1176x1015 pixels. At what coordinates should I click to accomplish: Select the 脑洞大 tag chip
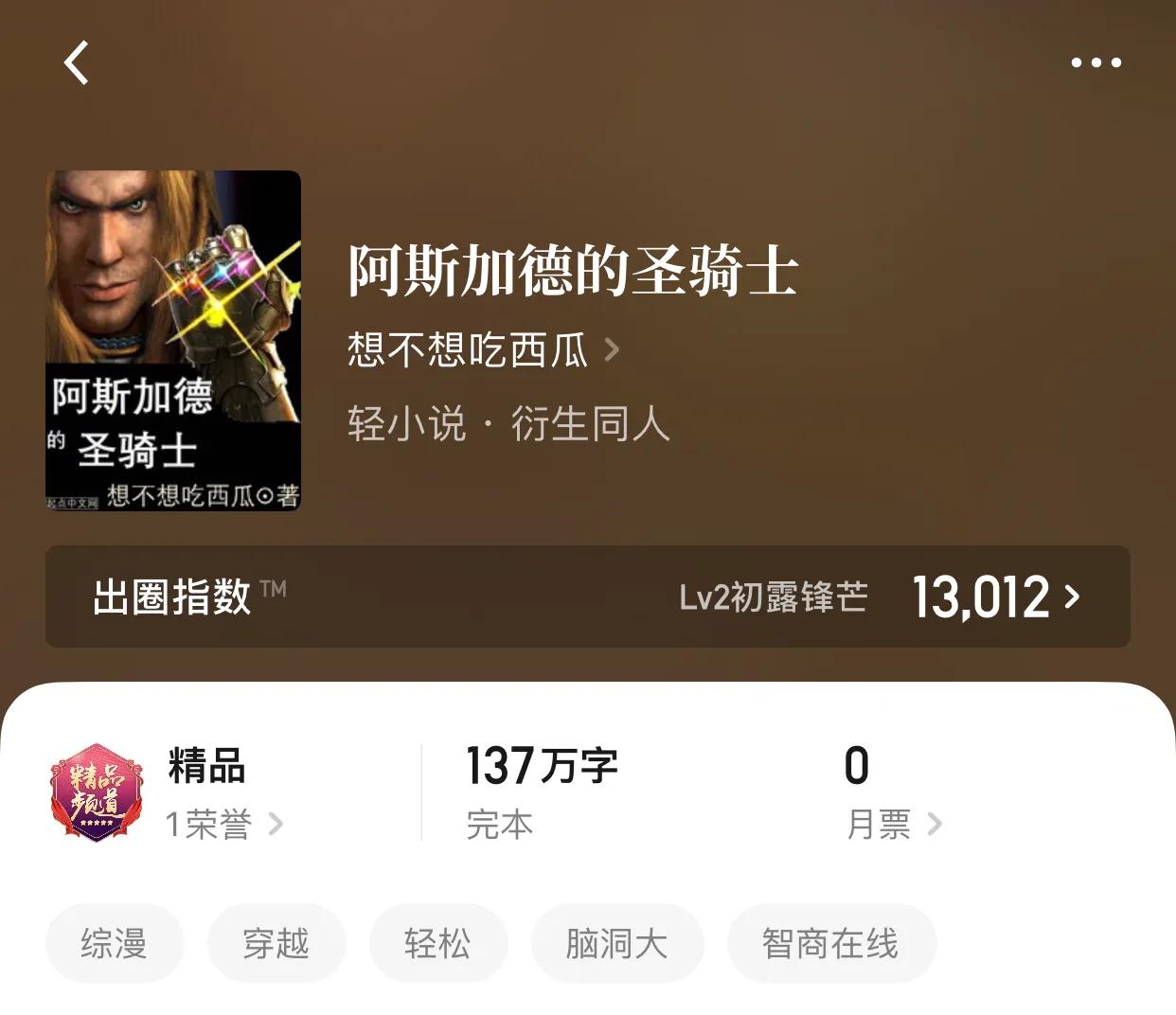pyautogui.click(x=616, y=943)
